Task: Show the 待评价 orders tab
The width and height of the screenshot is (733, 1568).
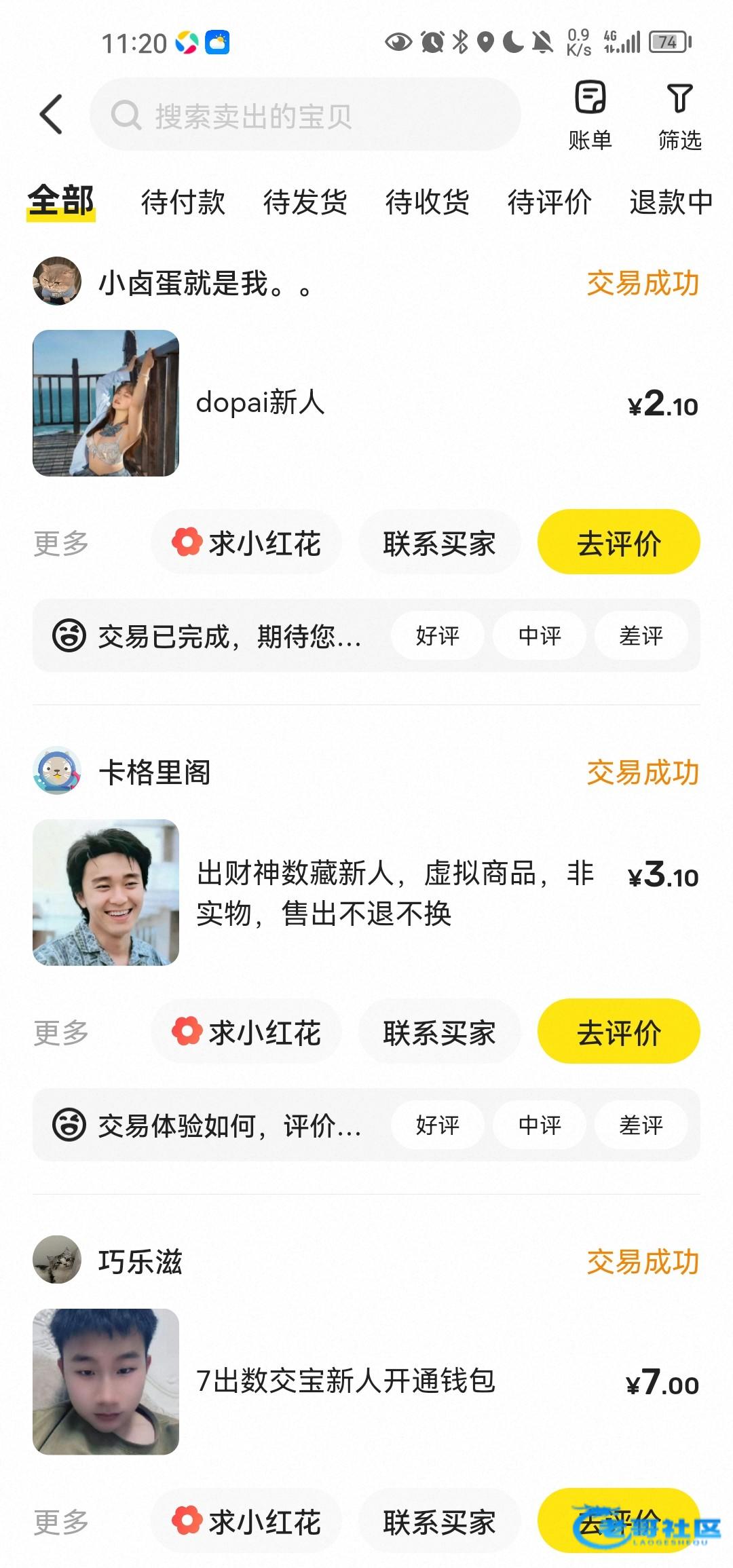Action: (x=549, y=202)
